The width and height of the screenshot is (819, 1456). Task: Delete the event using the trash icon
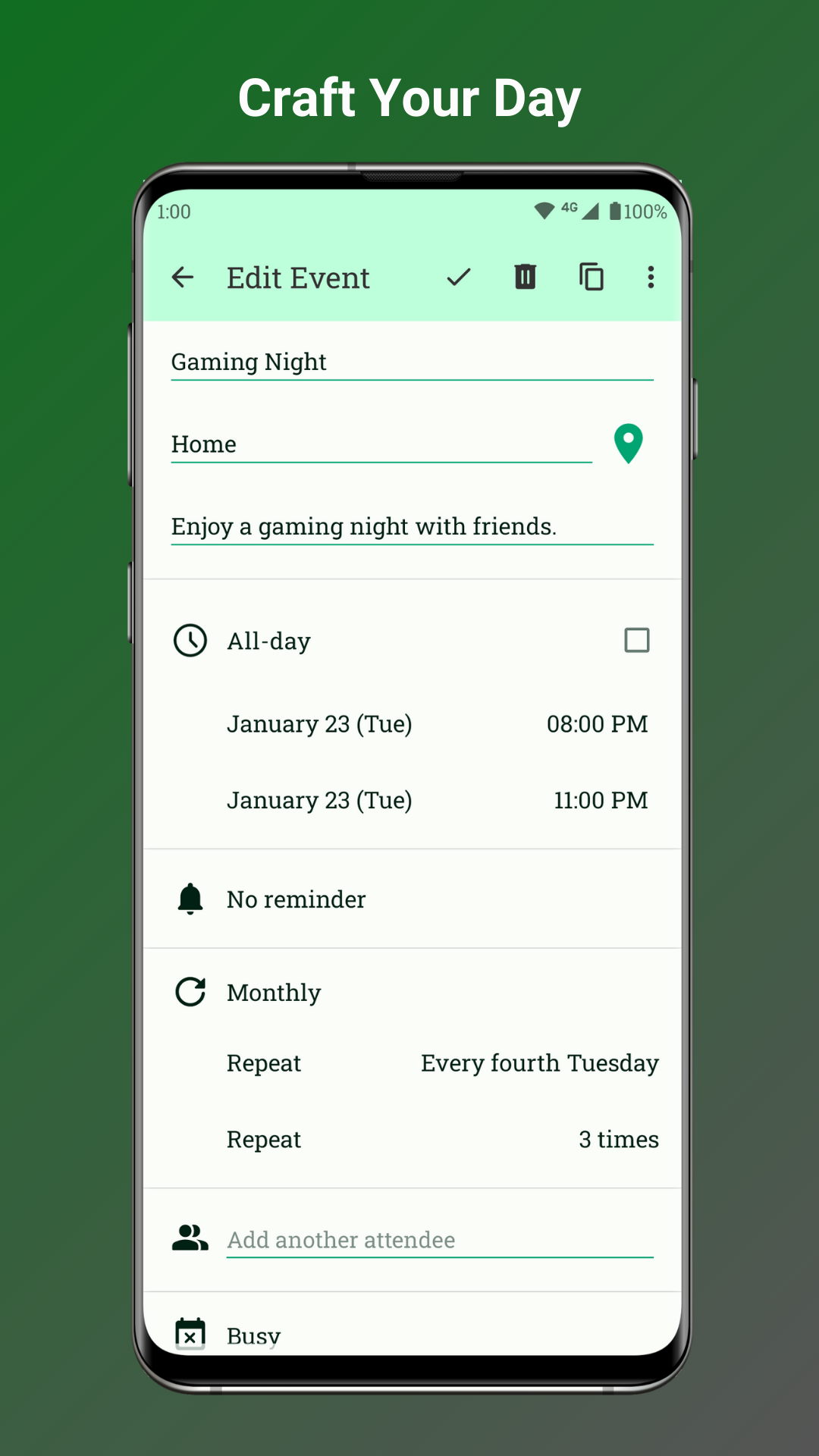(525, 278)
